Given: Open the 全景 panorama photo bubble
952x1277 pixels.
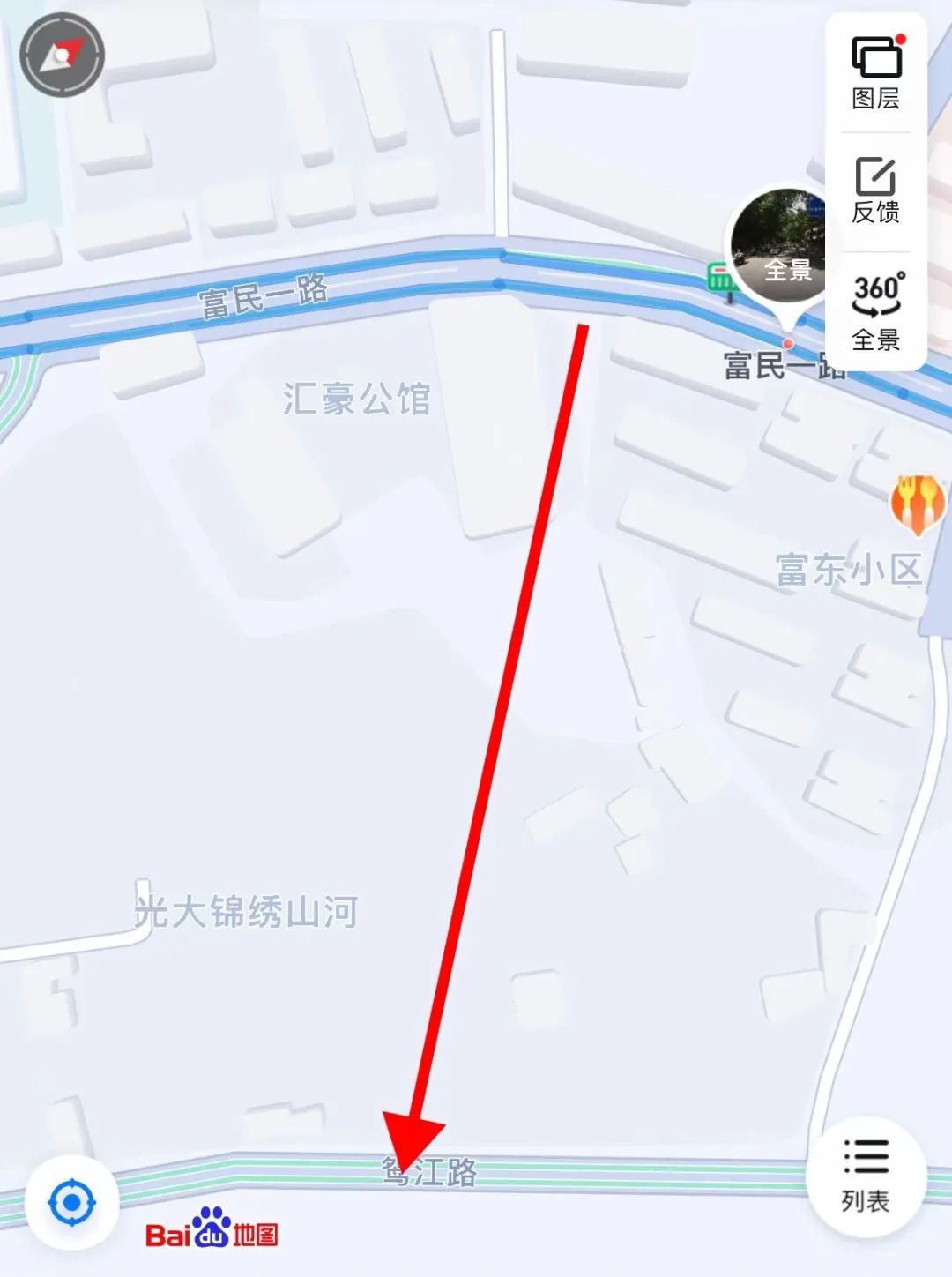Looking at the screenshot, I should [x=779, y=246].
